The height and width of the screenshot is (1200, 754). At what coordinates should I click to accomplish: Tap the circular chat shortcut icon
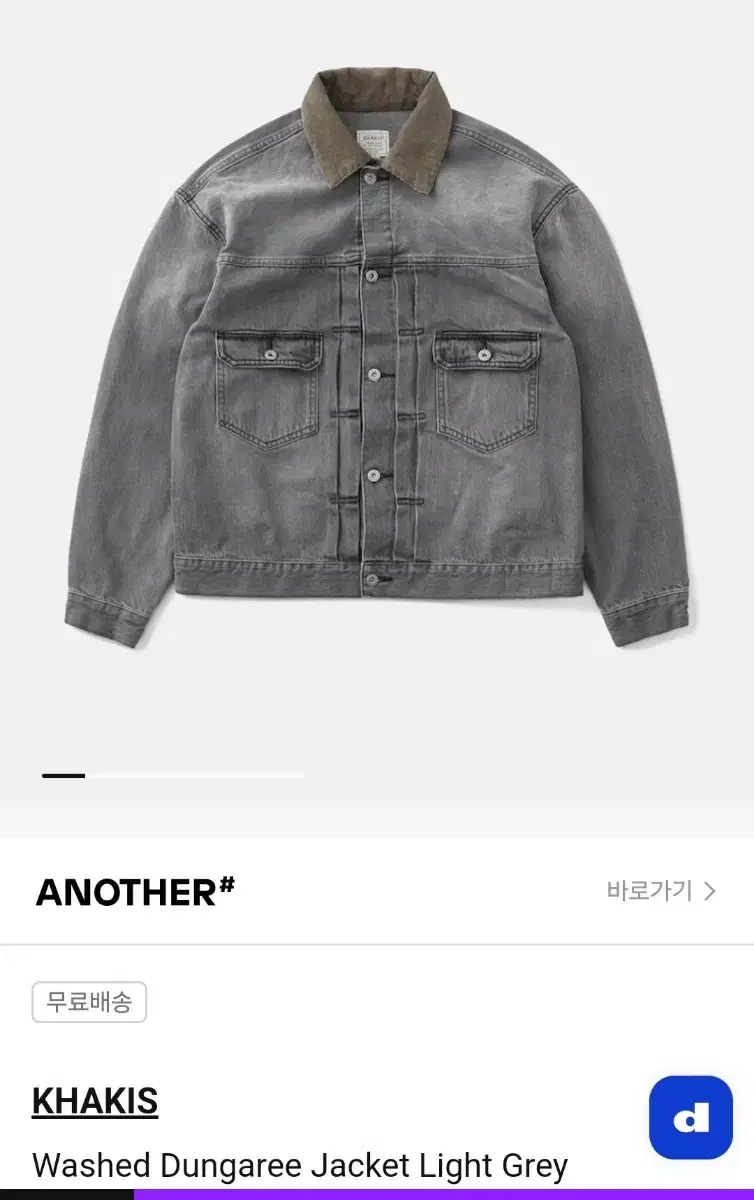coord(692,1117)
